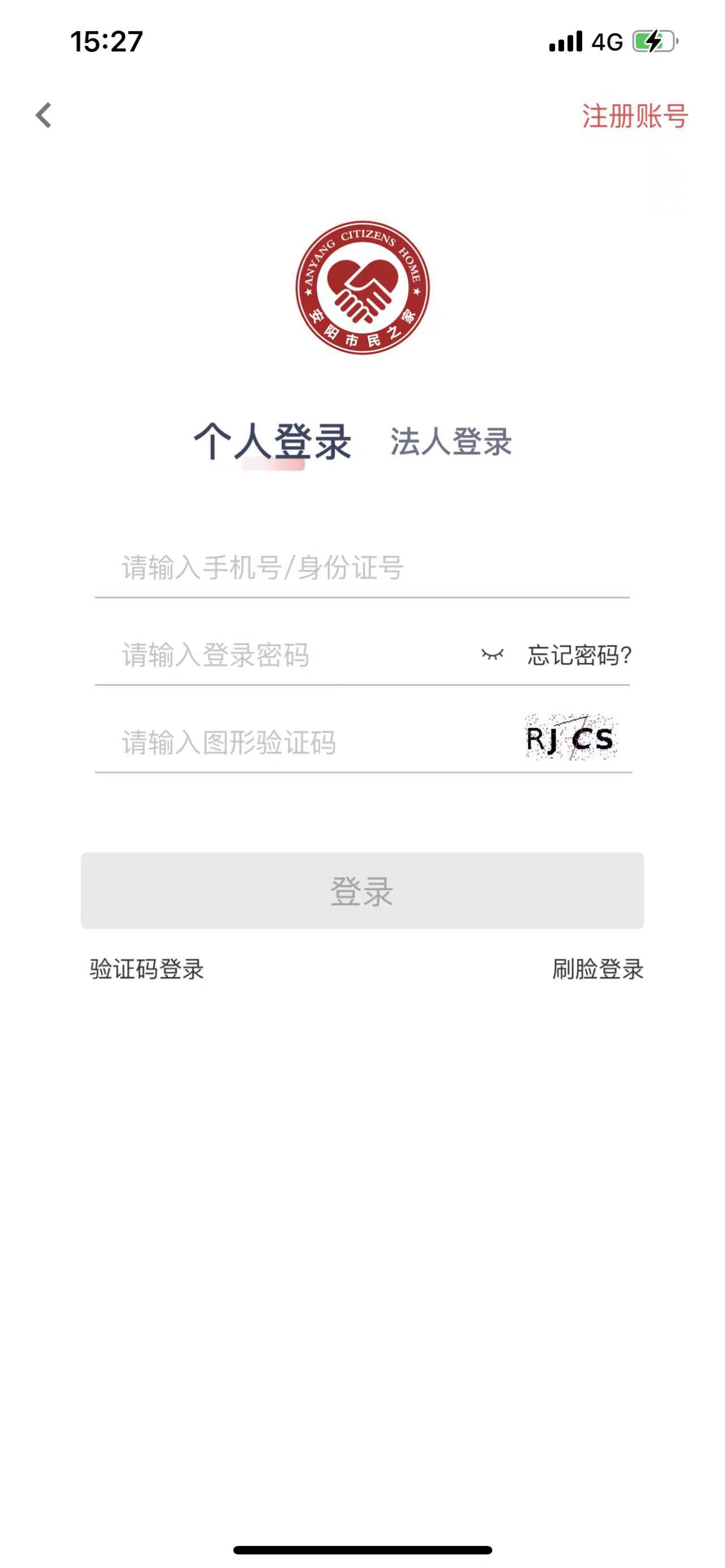This screenshot has height=1568, width=725.
Task: Switch to the 法人登录 tab
Action: coord(450,441)
